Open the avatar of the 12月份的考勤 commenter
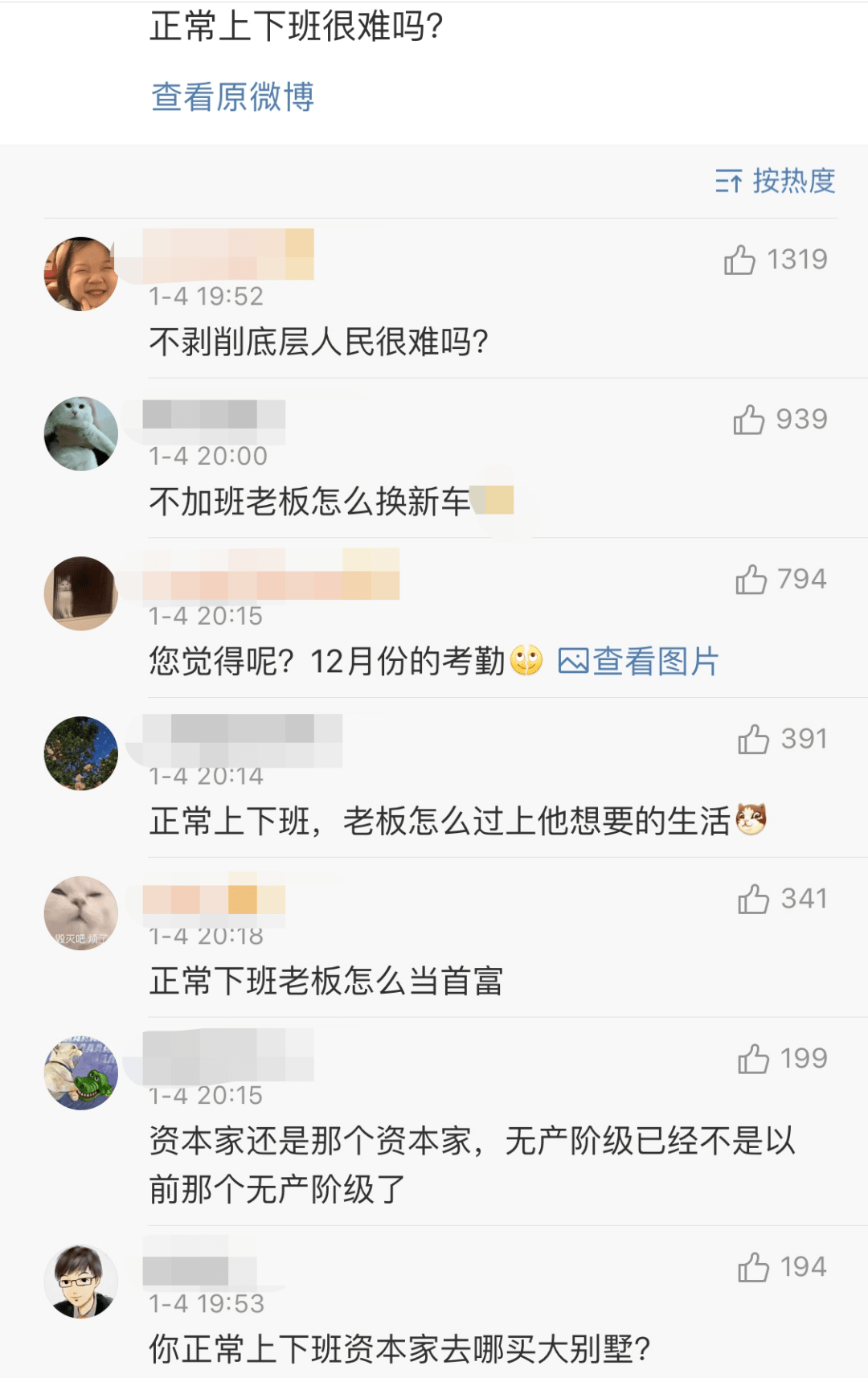Viewport: 868px width, 1378px height. pyautogui.click(x=80, y=593)
